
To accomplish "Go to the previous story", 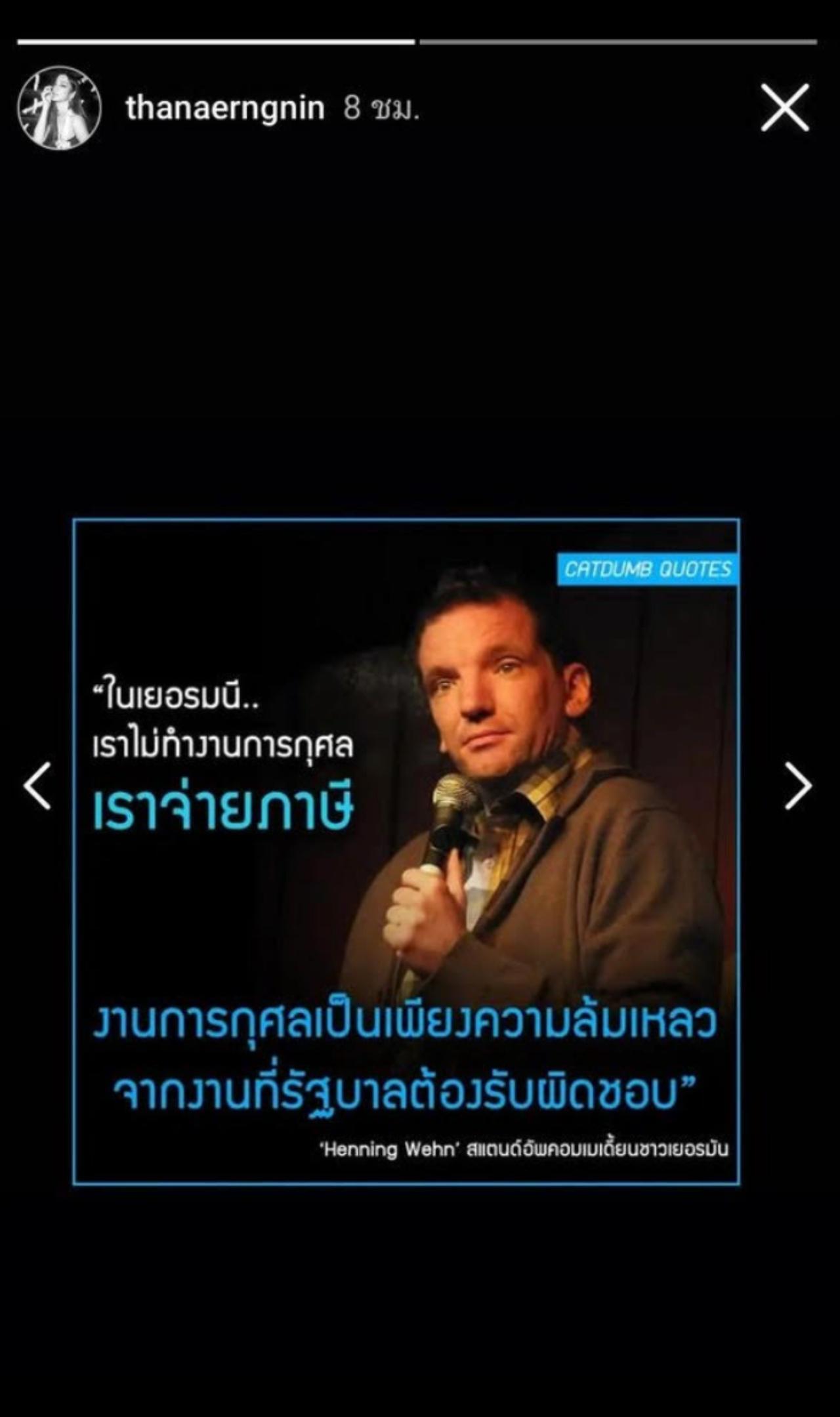I will (x=37, y=786).
